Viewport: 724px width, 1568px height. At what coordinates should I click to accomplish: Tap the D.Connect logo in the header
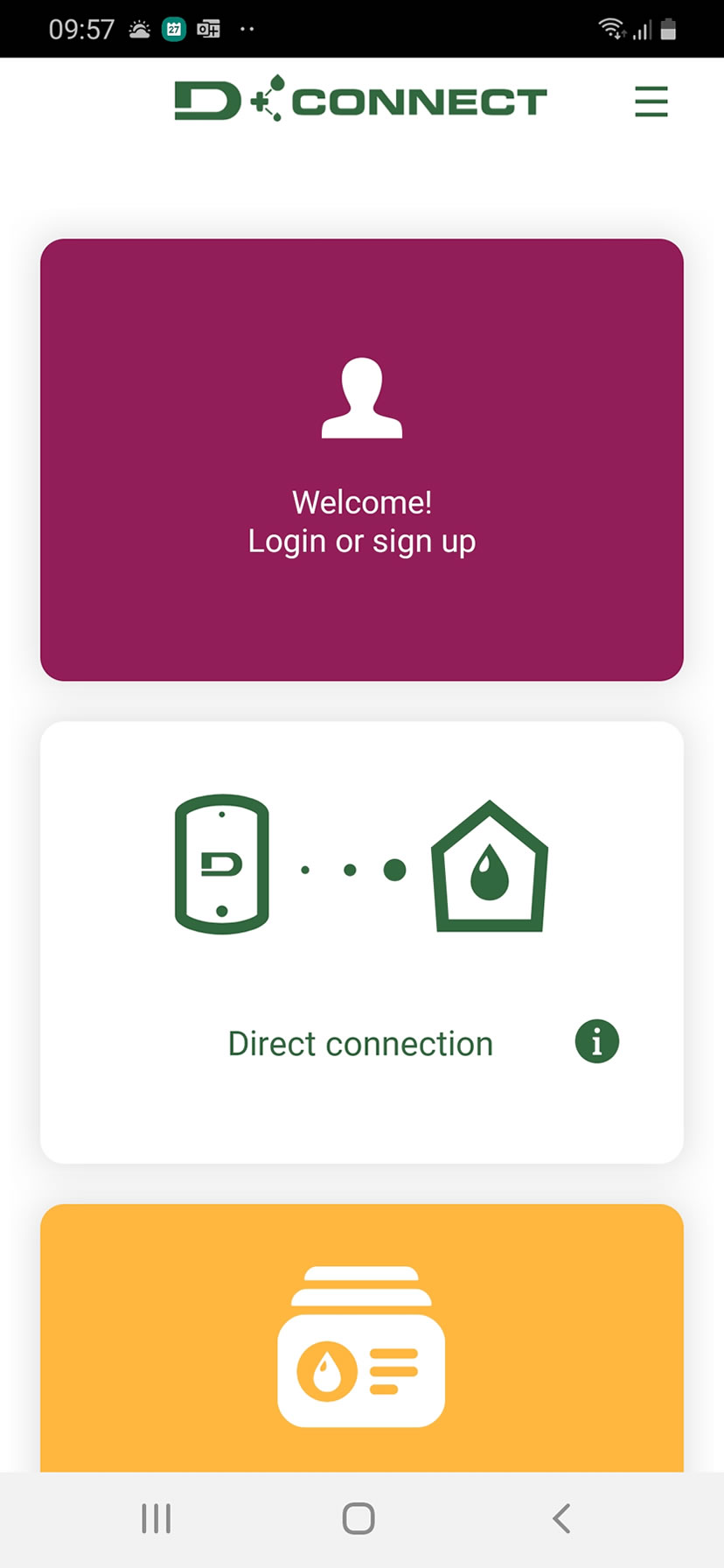click(360, 100)
